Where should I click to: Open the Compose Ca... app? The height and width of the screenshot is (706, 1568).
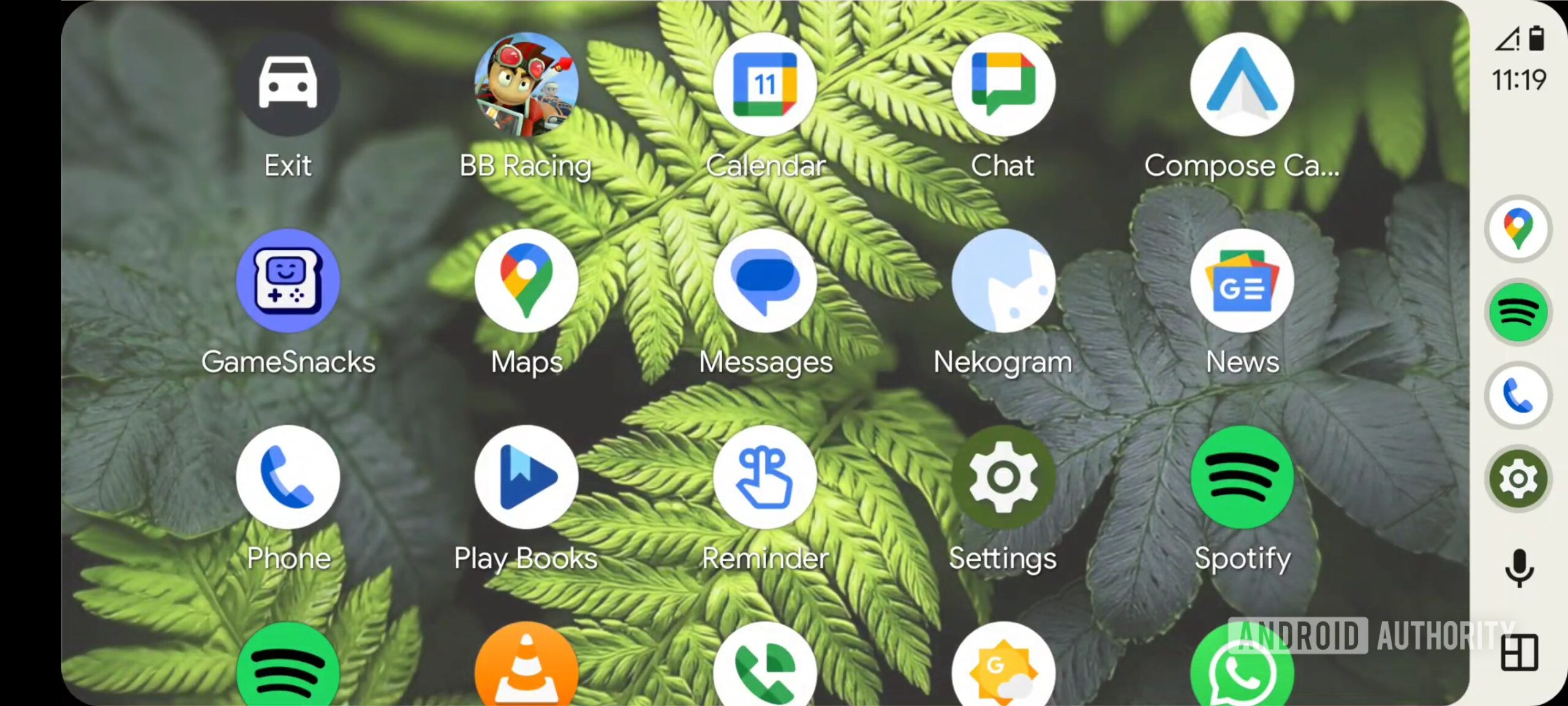[1242, 85]
